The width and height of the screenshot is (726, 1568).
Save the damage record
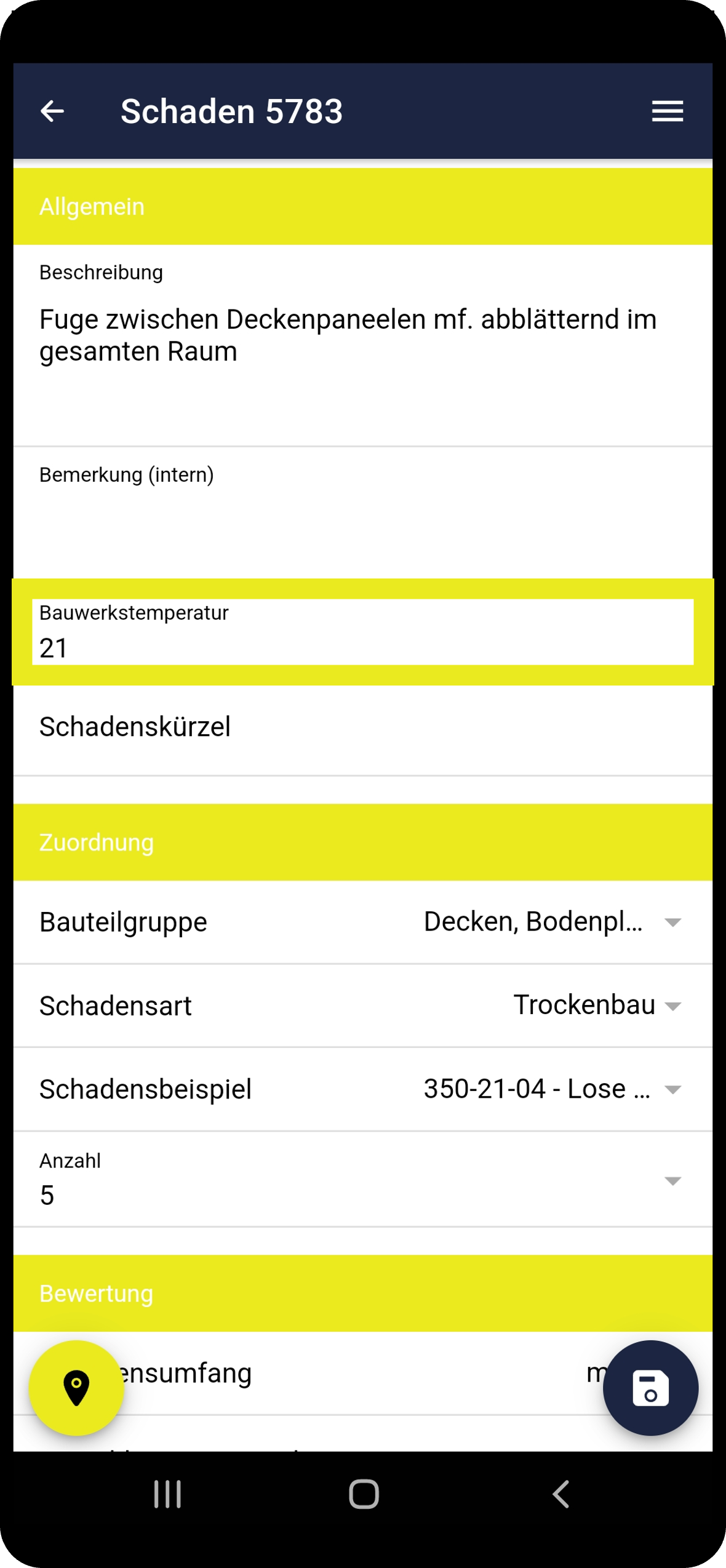(650, 1388)
